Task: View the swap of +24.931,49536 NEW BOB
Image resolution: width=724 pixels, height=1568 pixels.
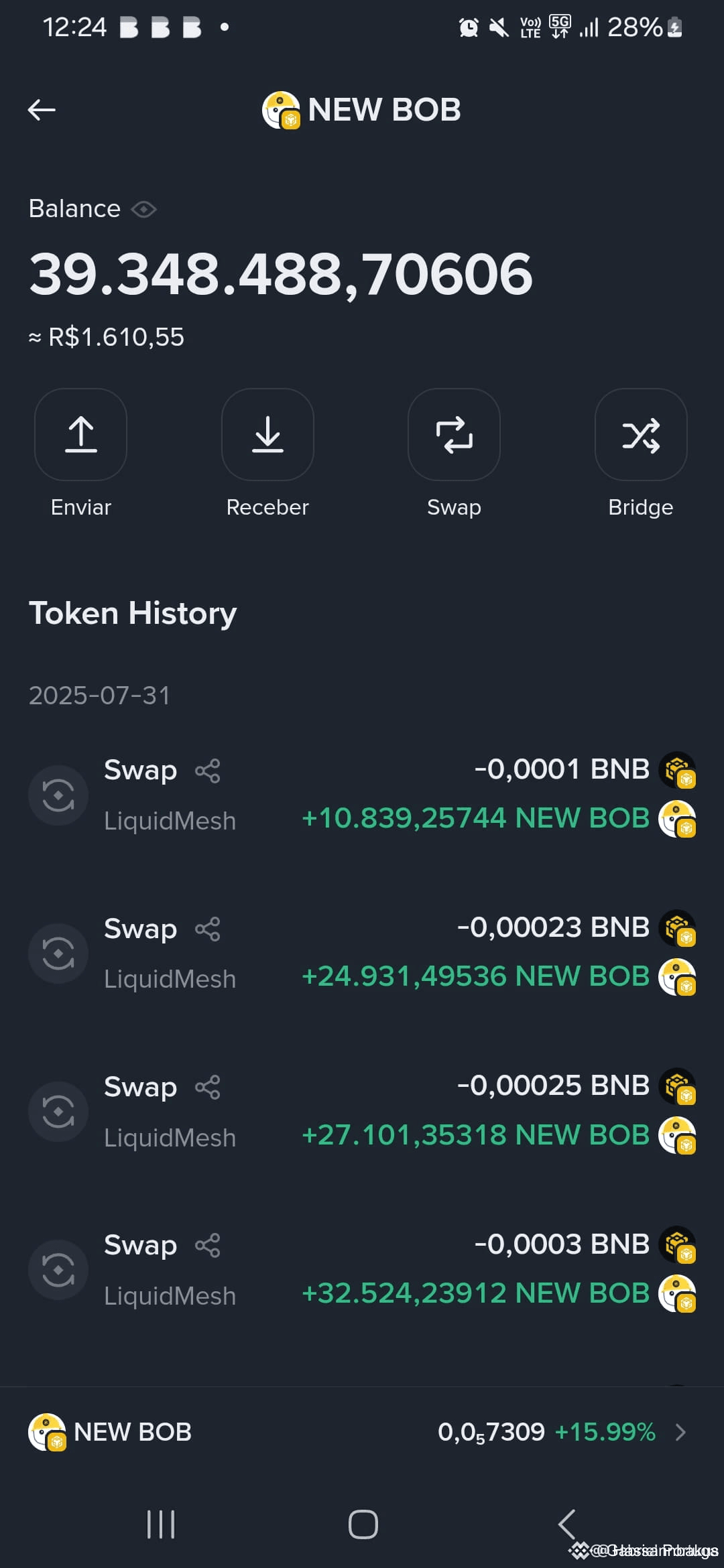Action: click(362, 953)
